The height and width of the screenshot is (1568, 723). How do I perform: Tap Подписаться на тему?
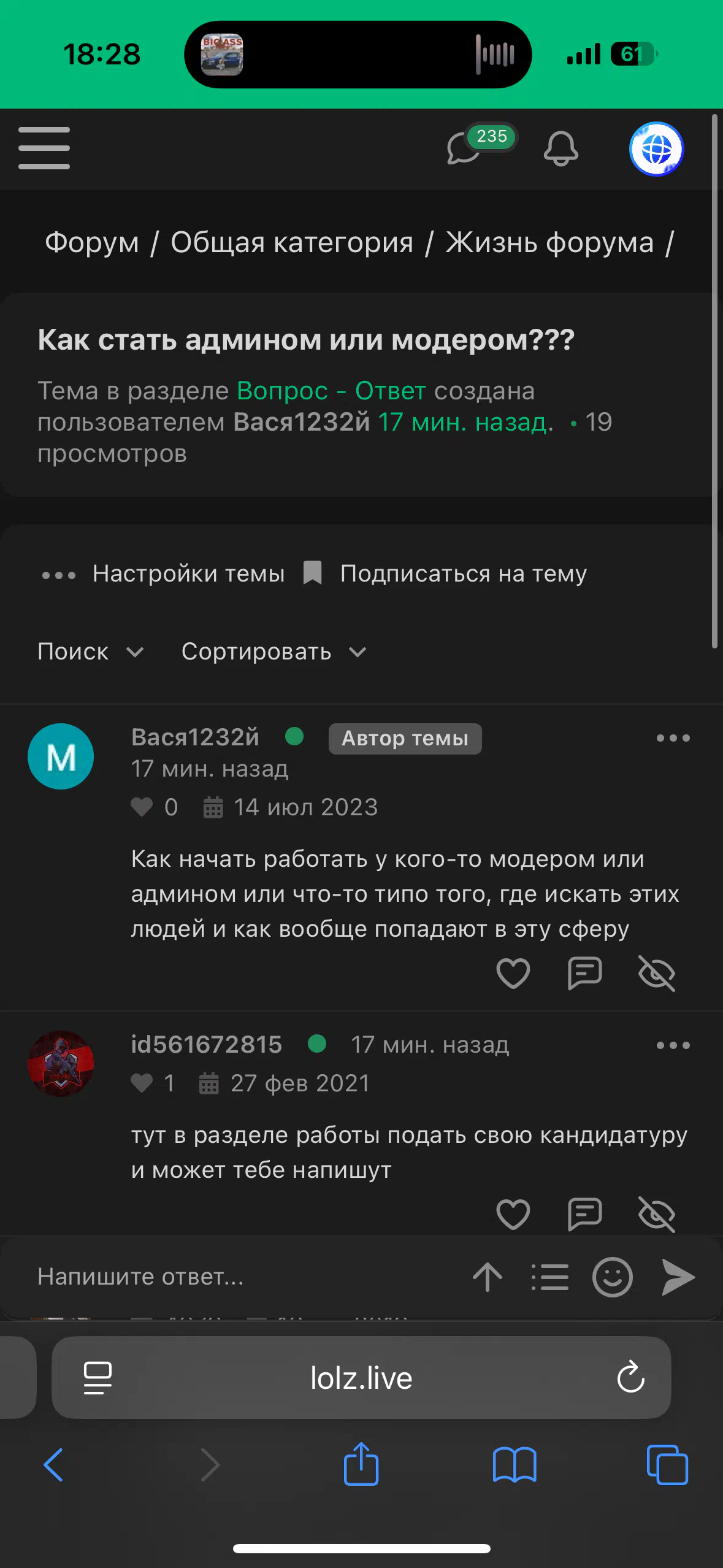pos(445,574)
